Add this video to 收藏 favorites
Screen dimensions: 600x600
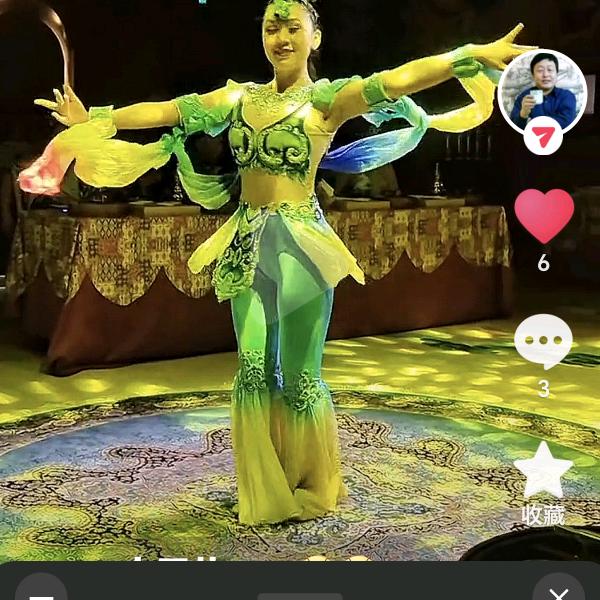click(543, 471)
